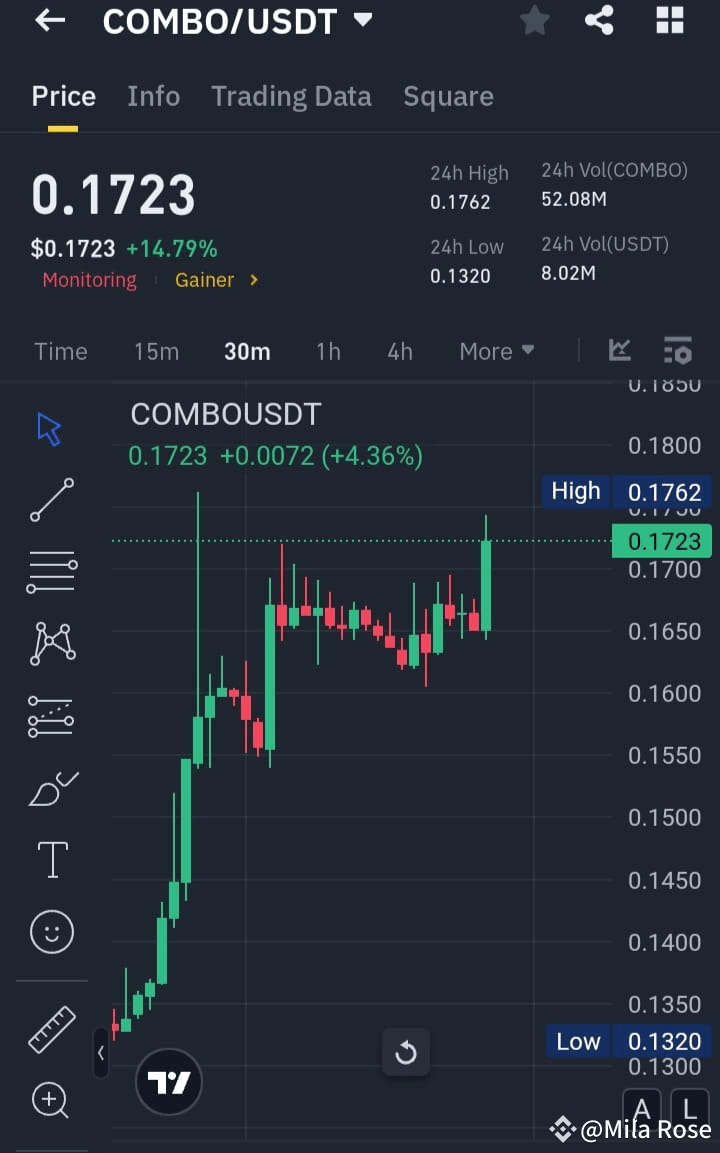The image size is (720, 1153).
Task: Expand the More timeframe options
Action: (496, 351)
